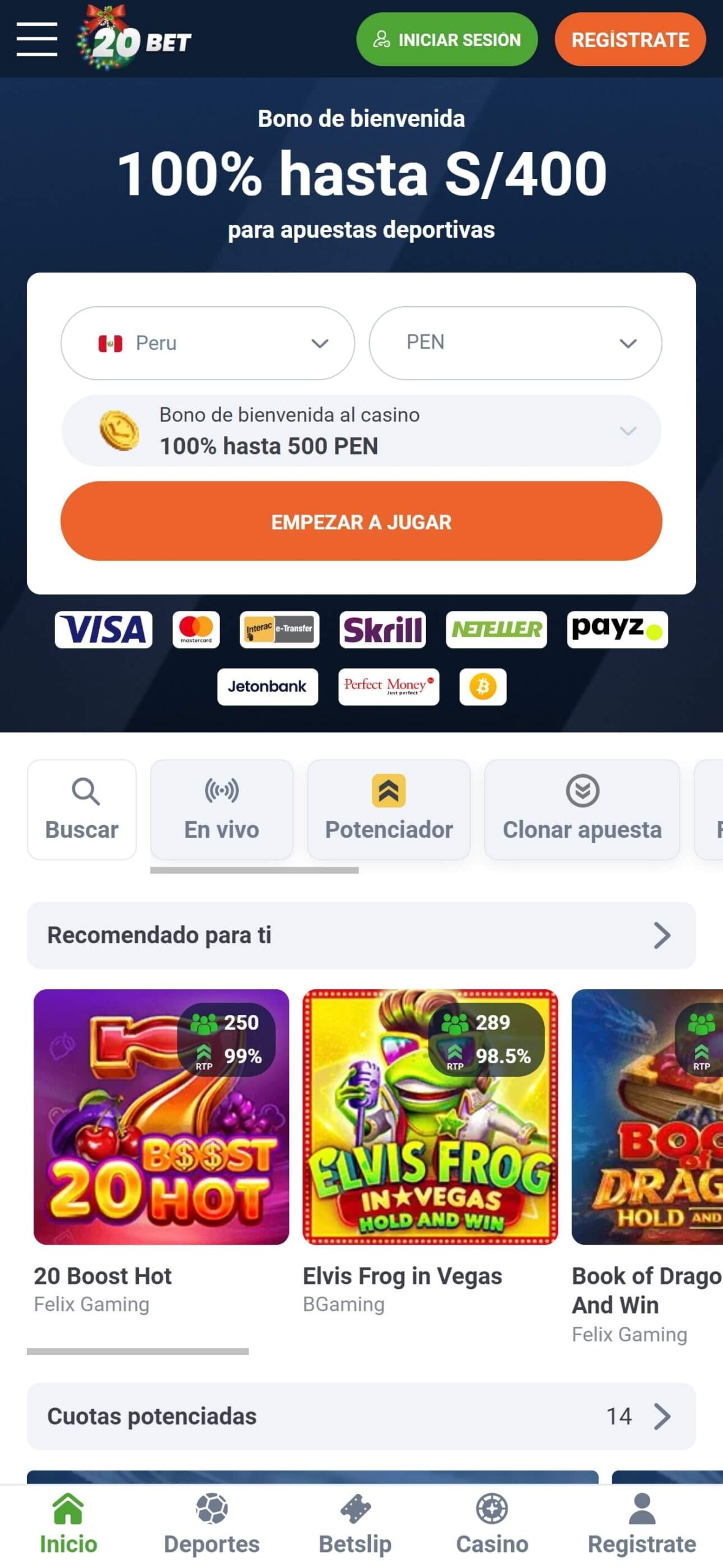Go to Regístrate in bottom navigation
723x1568 pixels.
click(641, 1523)
